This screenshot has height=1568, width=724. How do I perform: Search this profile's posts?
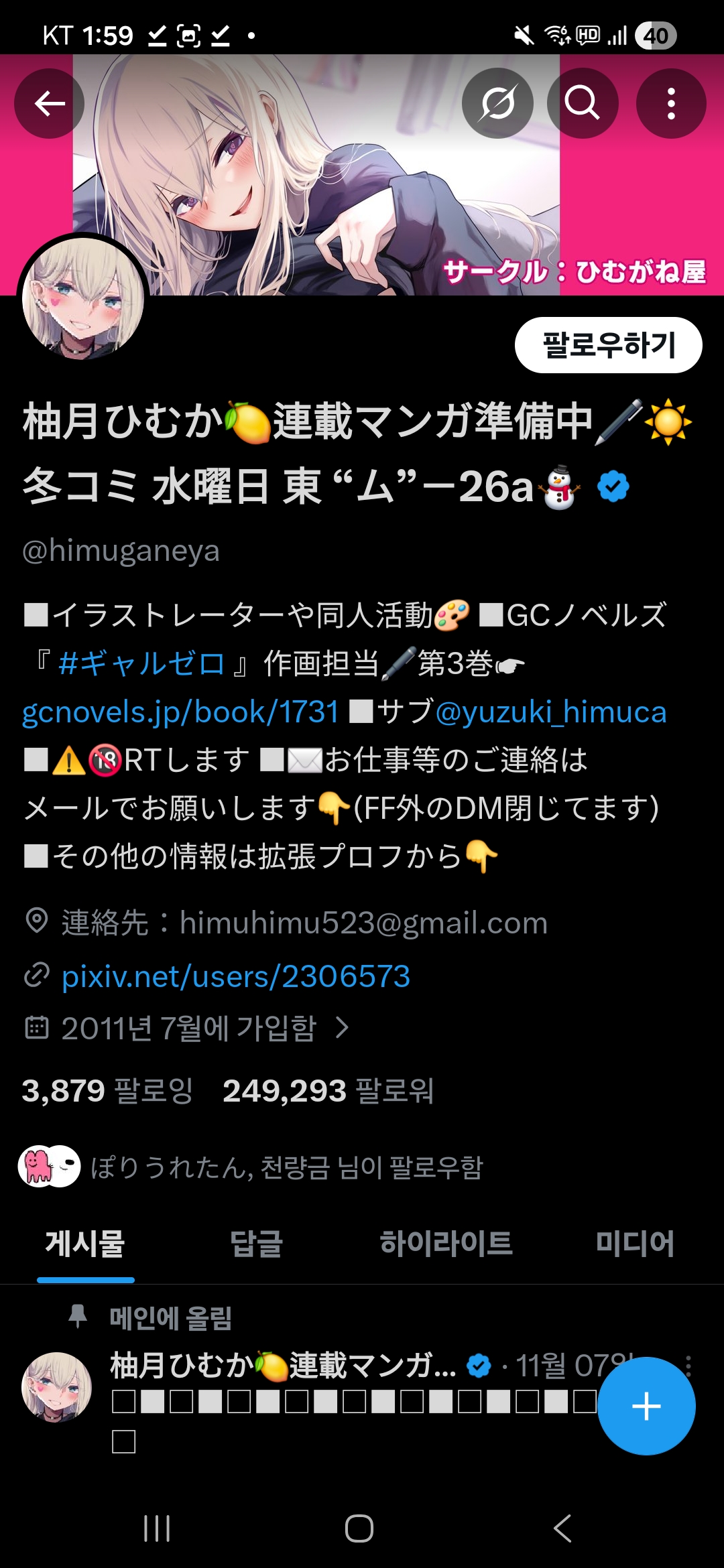[x=582, y=103]
